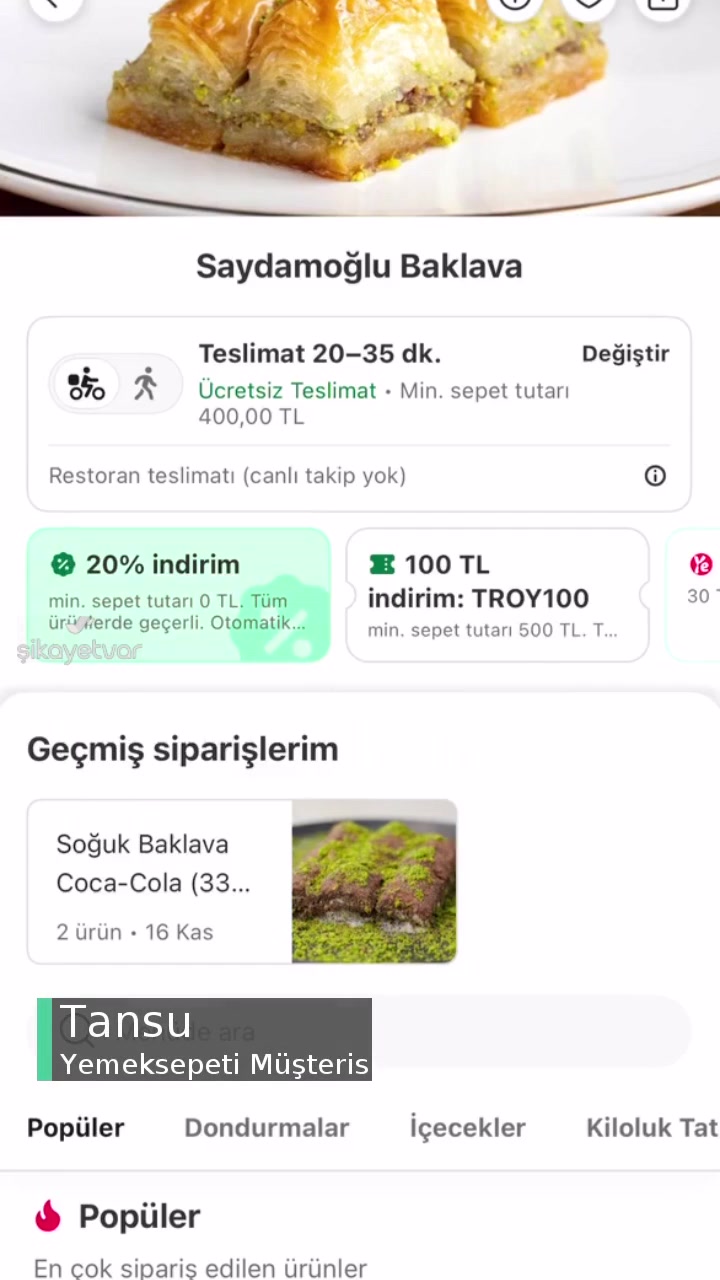Tap the info icon next to restaurant delivery note
This screenshot has height=1280, width=720.
[x=655, y=476]
